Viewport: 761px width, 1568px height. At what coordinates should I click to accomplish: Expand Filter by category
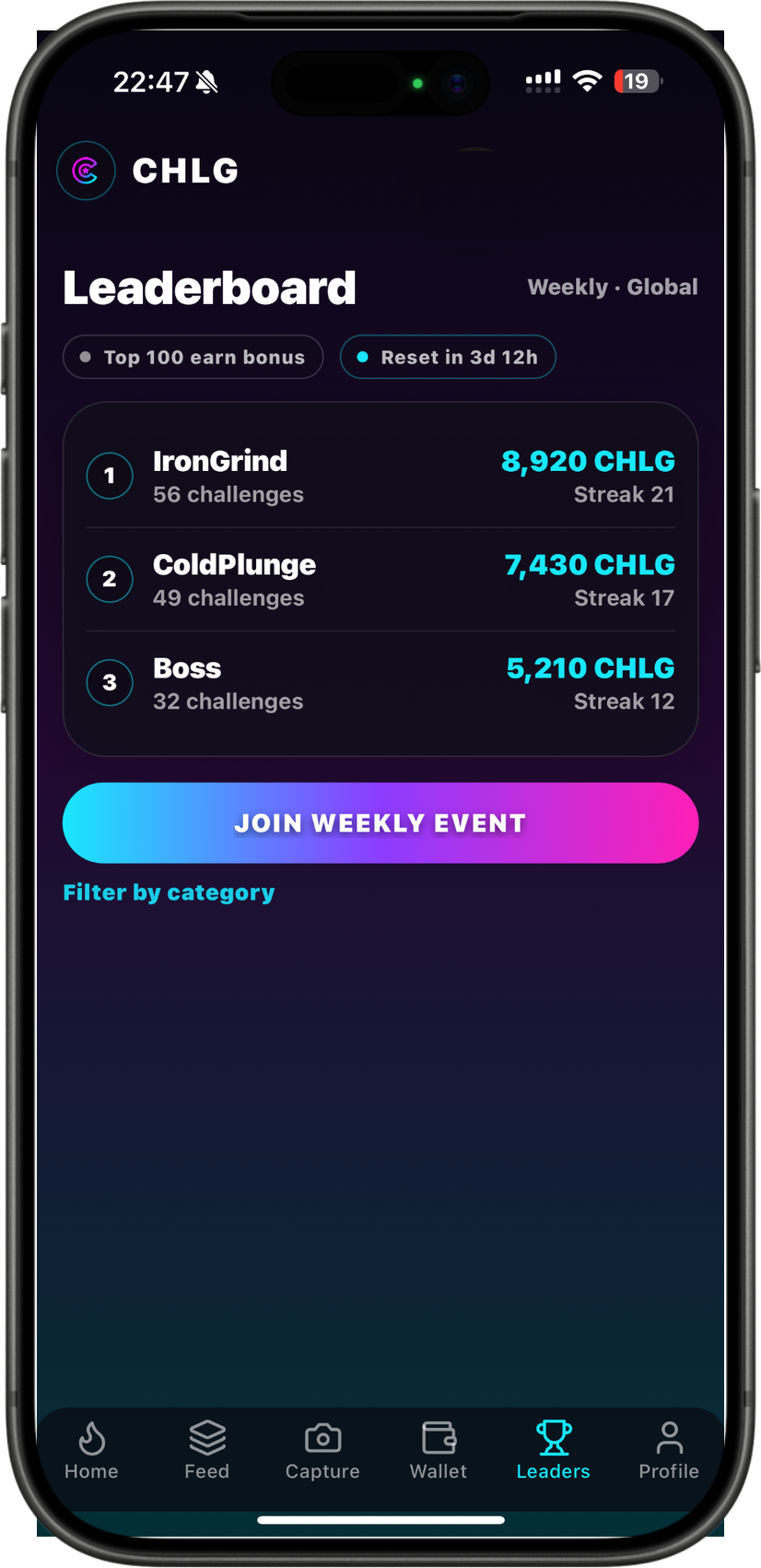[169, 892]
